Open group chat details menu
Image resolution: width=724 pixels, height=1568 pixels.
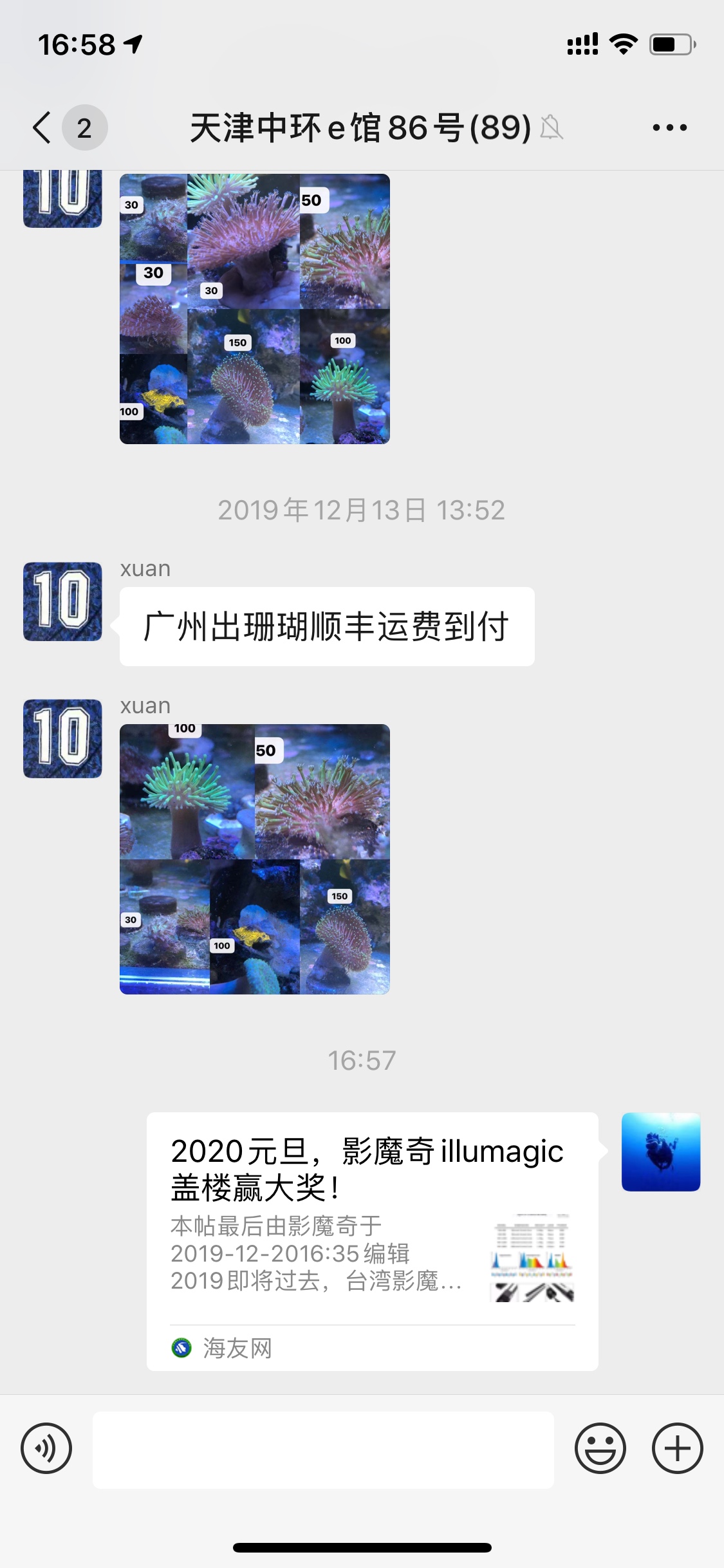tap(669, 127)
